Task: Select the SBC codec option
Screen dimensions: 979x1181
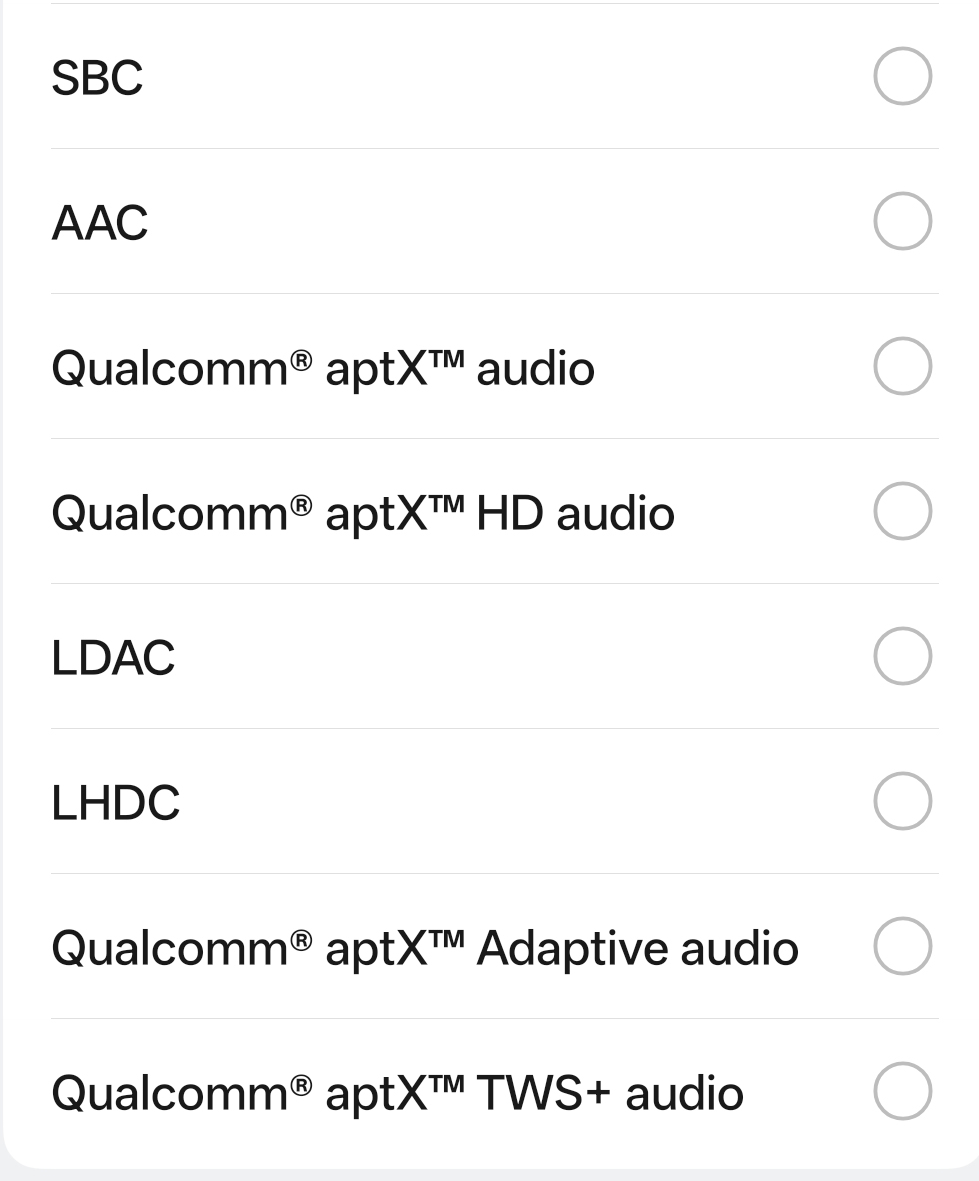Action: [x=903, y=77]
